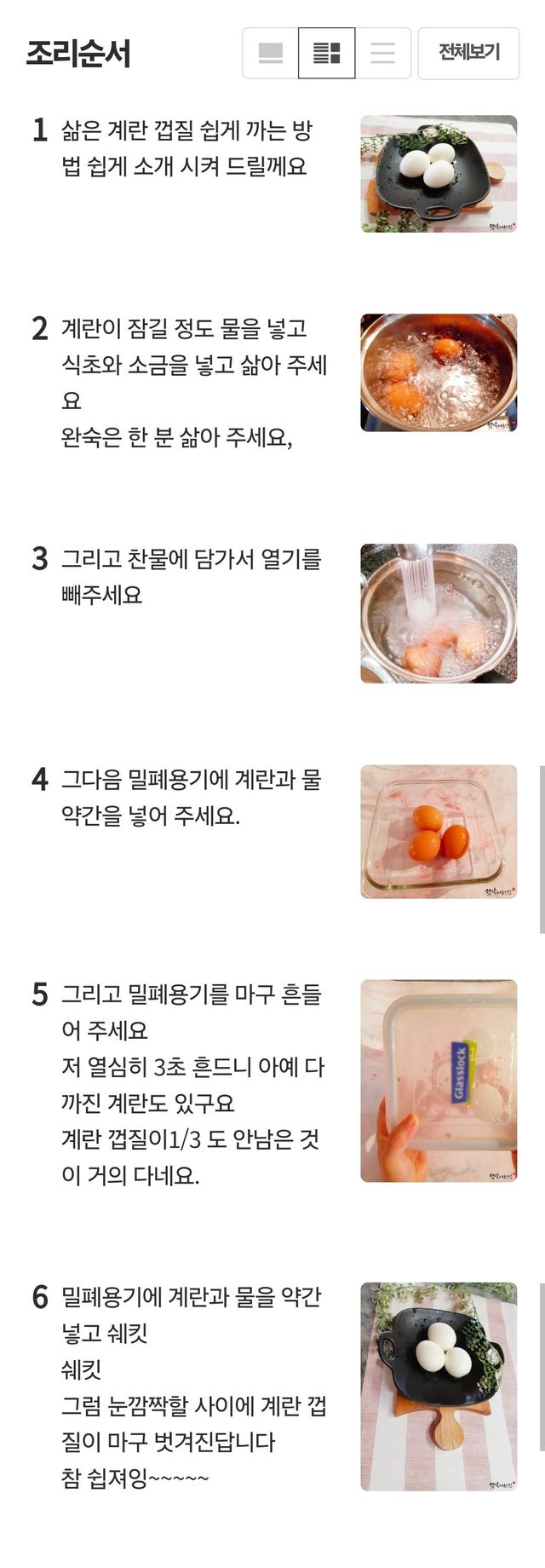Image resolution: width=545 pixels, height=1568 pixels.
Task: Select text-with-thumbnail view layout
Action: tap(326, 53)
